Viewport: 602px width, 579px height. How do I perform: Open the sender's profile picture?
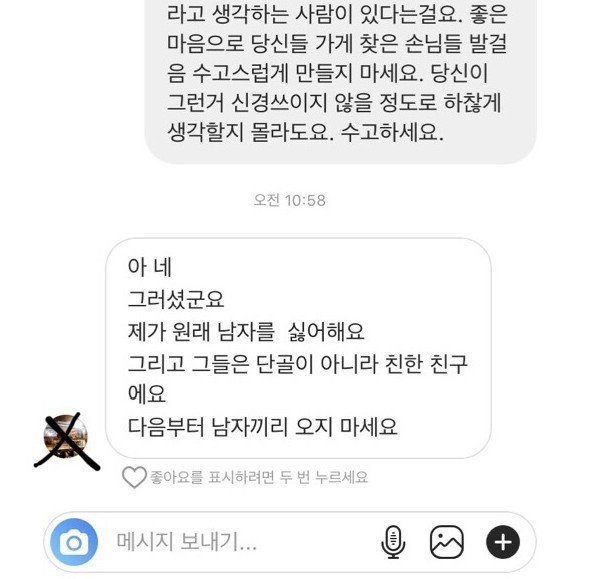point(67,440)
